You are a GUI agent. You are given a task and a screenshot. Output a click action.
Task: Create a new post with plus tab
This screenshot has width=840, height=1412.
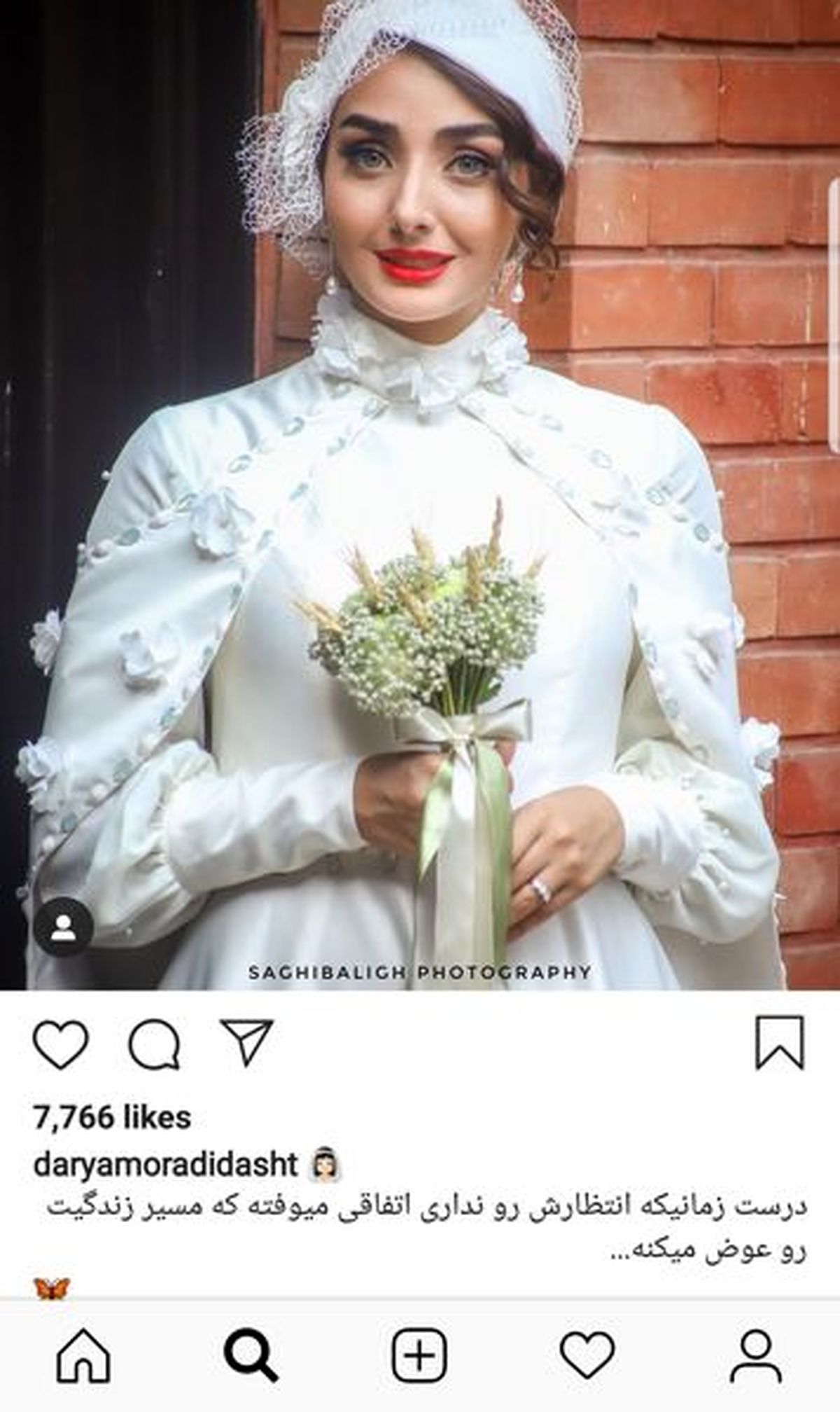coord(419,1354)
